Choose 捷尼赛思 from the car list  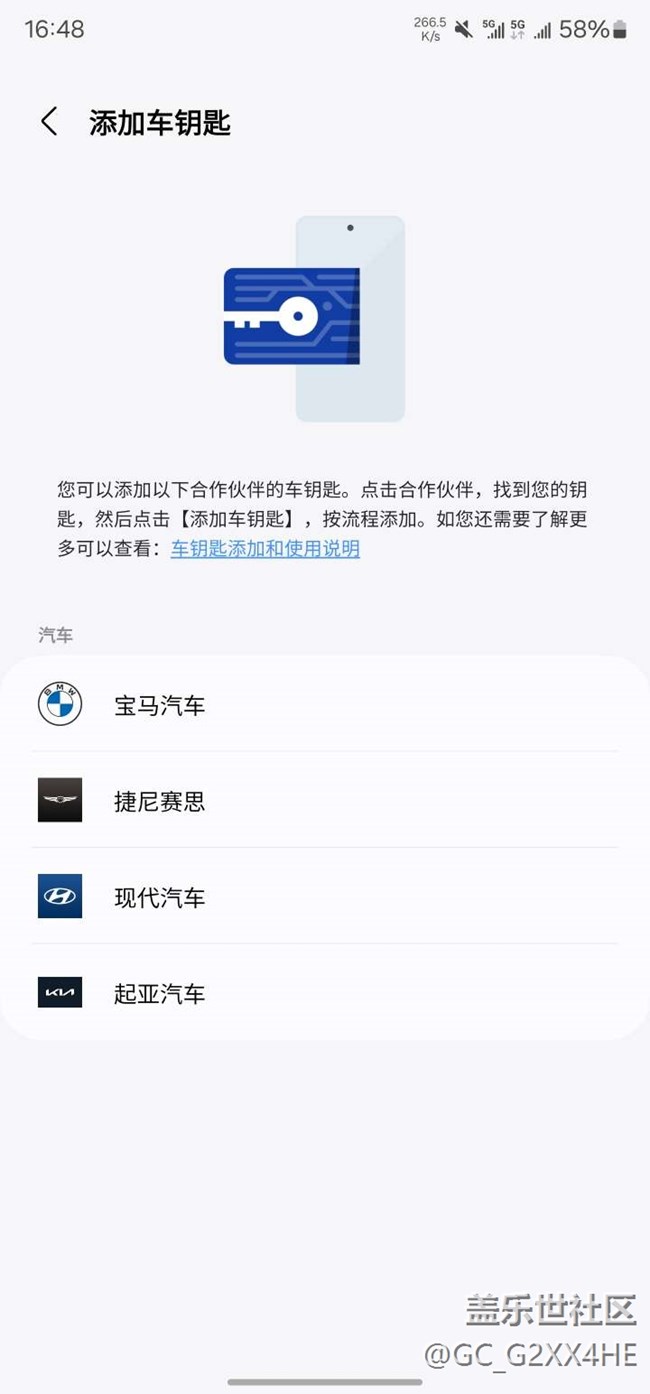pos(325,801)
